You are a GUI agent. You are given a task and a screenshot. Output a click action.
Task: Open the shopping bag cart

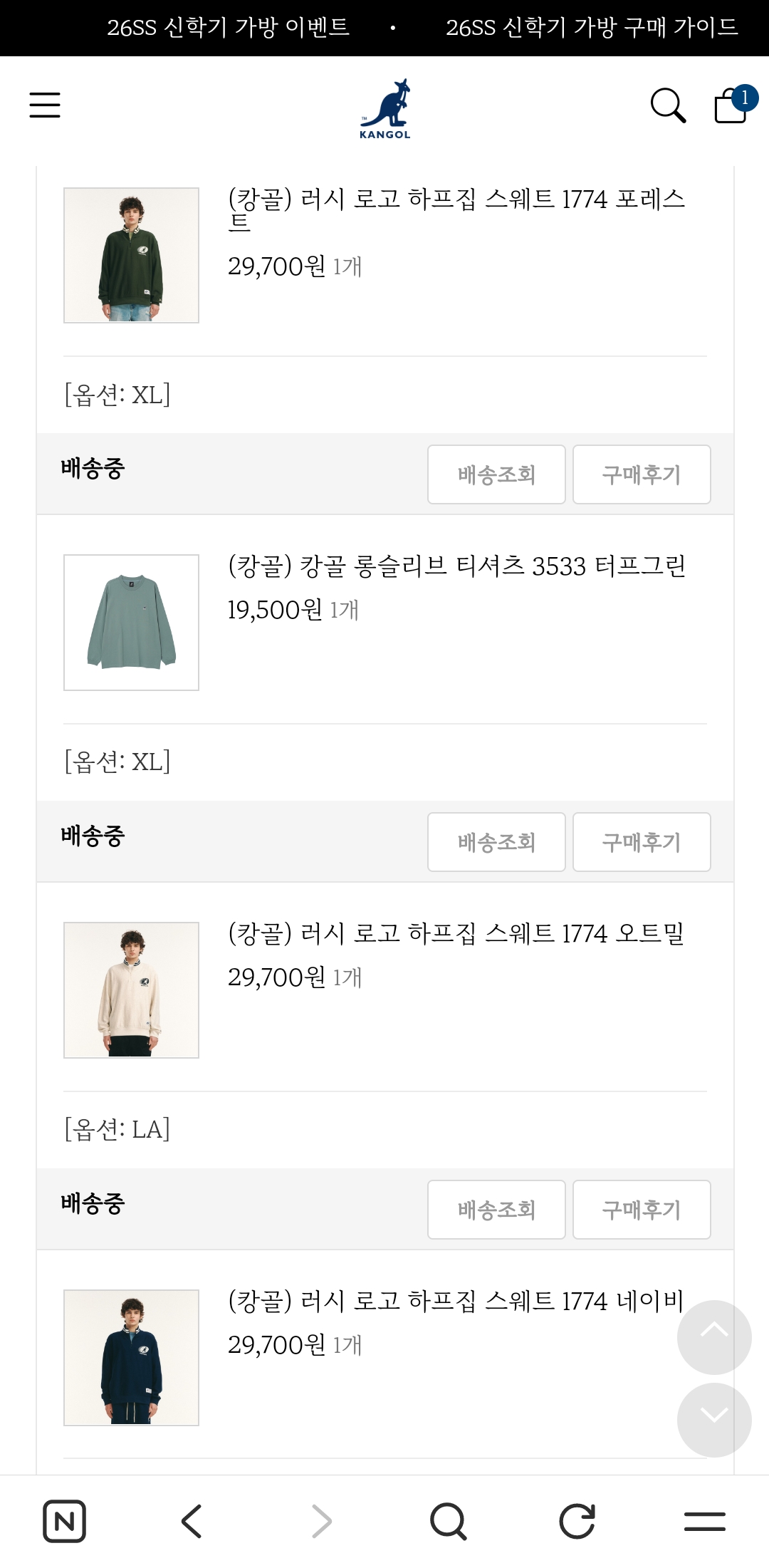tap(731, 106)
